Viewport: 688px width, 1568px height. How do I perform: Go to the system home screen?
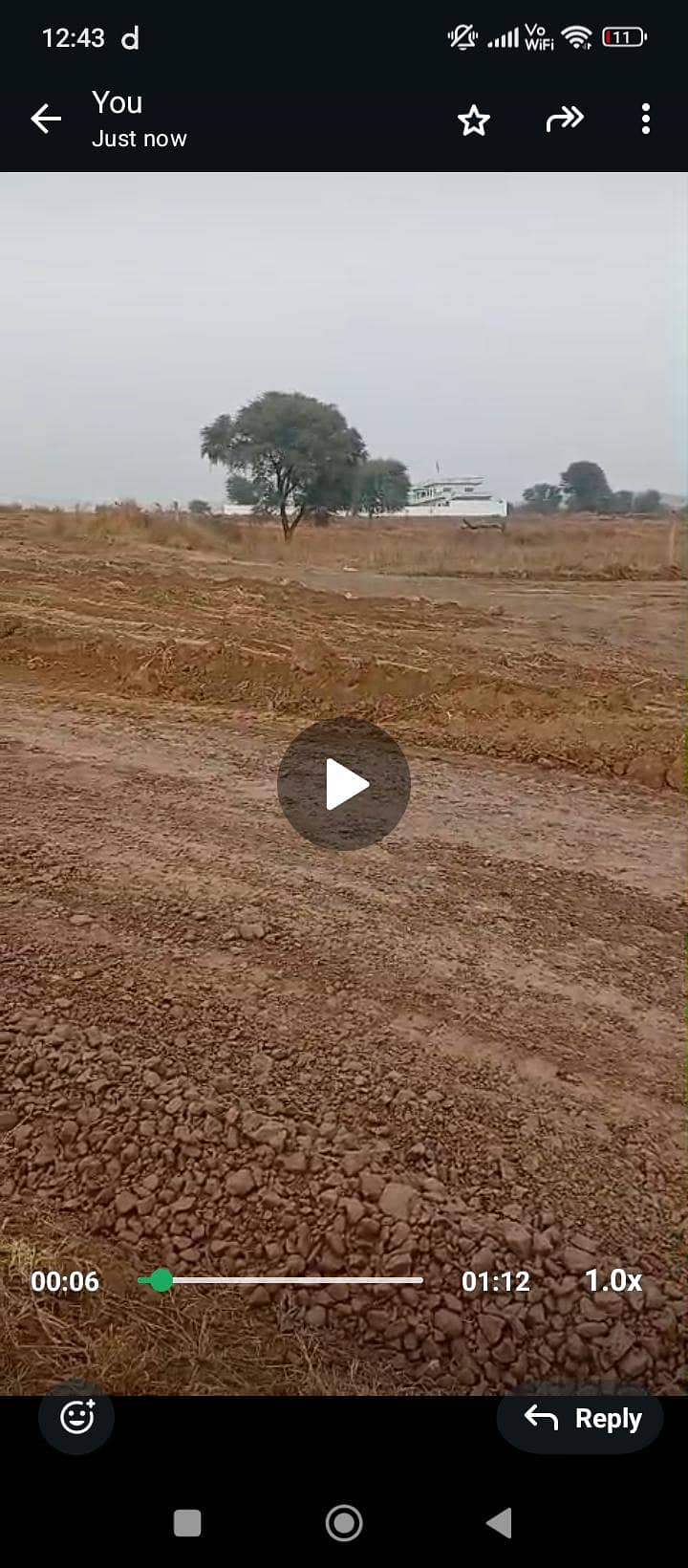(x=344, y=1523)
